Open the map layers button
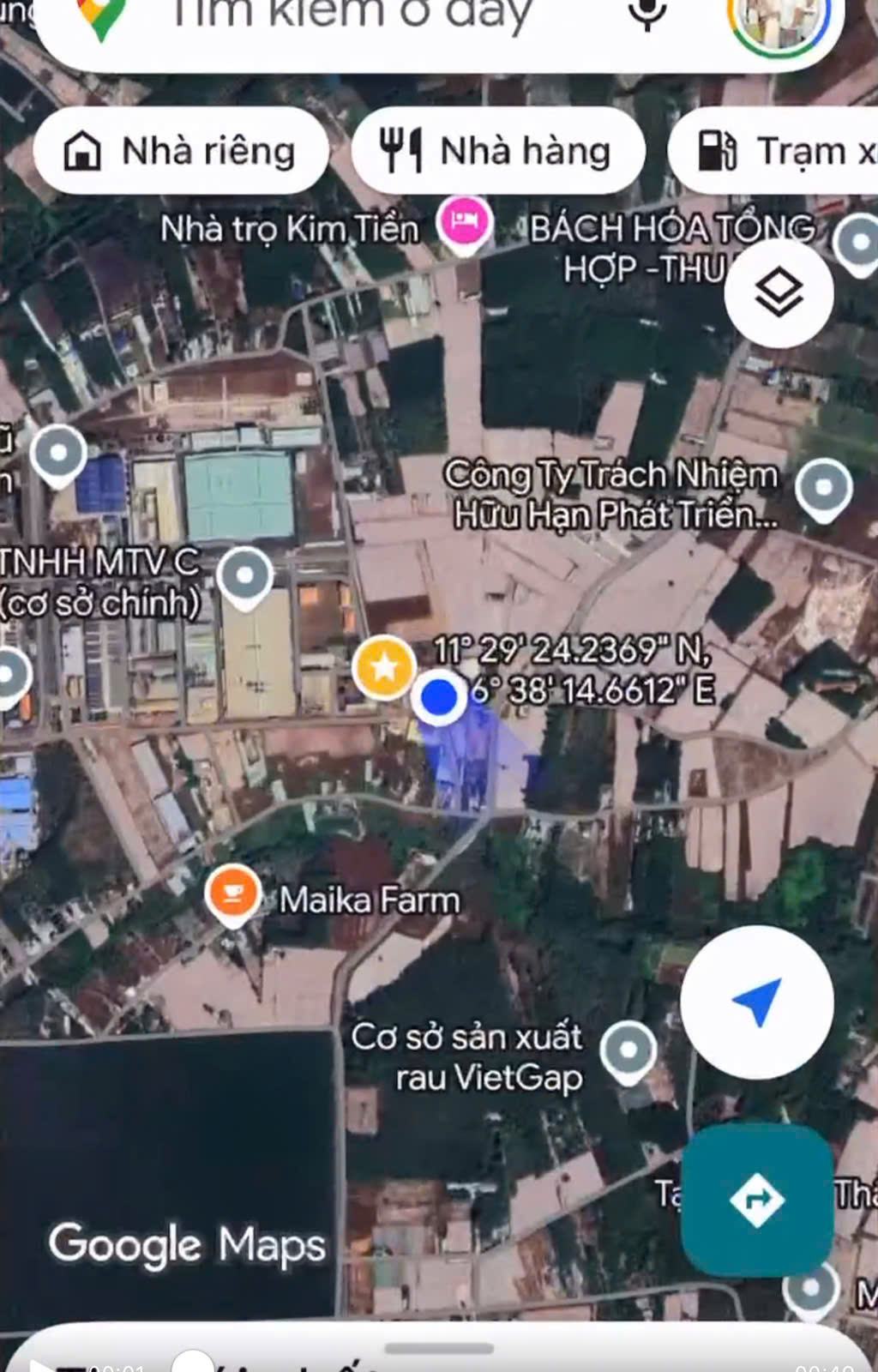 click(779, 293)
